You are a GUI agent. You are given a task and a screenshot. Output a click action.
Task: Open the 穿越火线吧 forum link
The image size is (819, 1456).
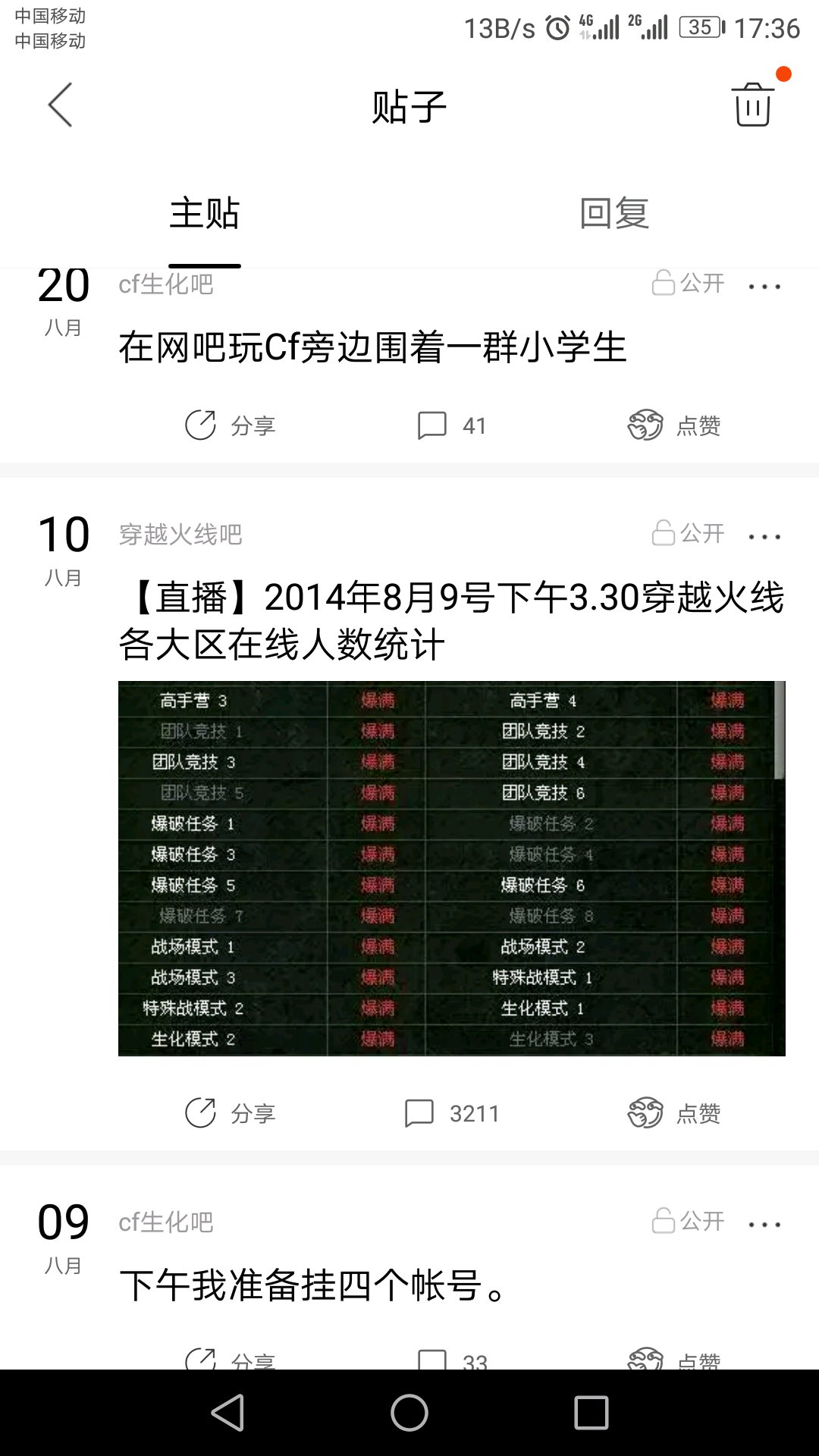tap(180, 535)
